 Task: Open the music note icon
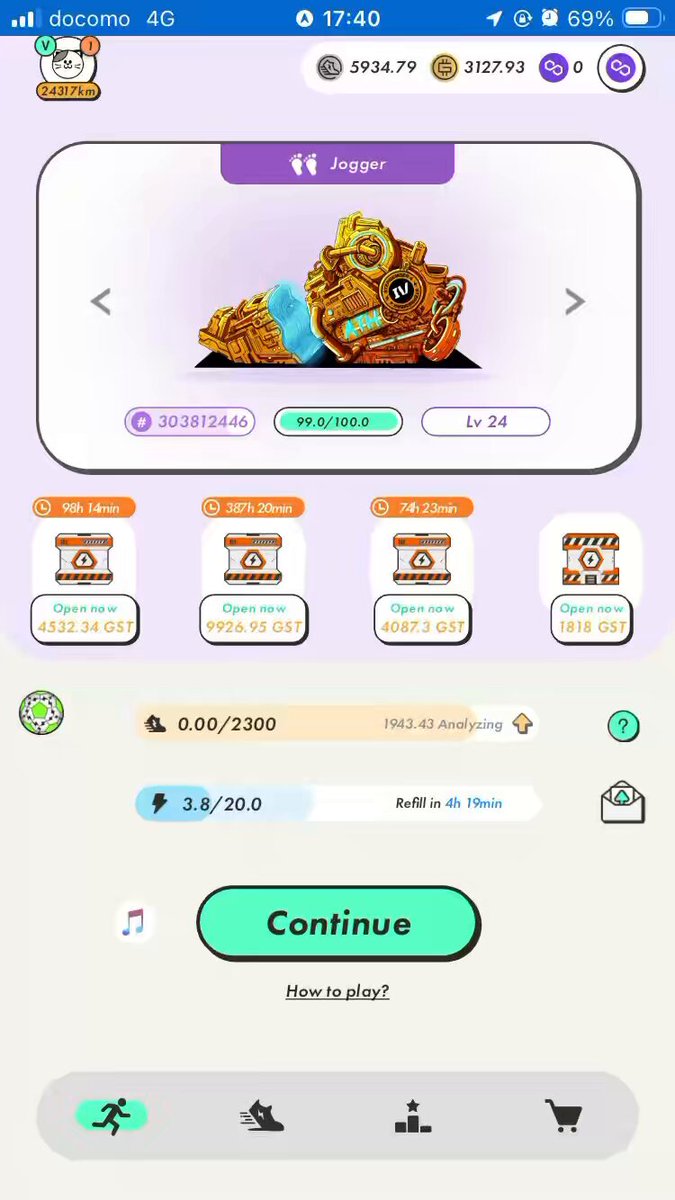pos(133,921)
